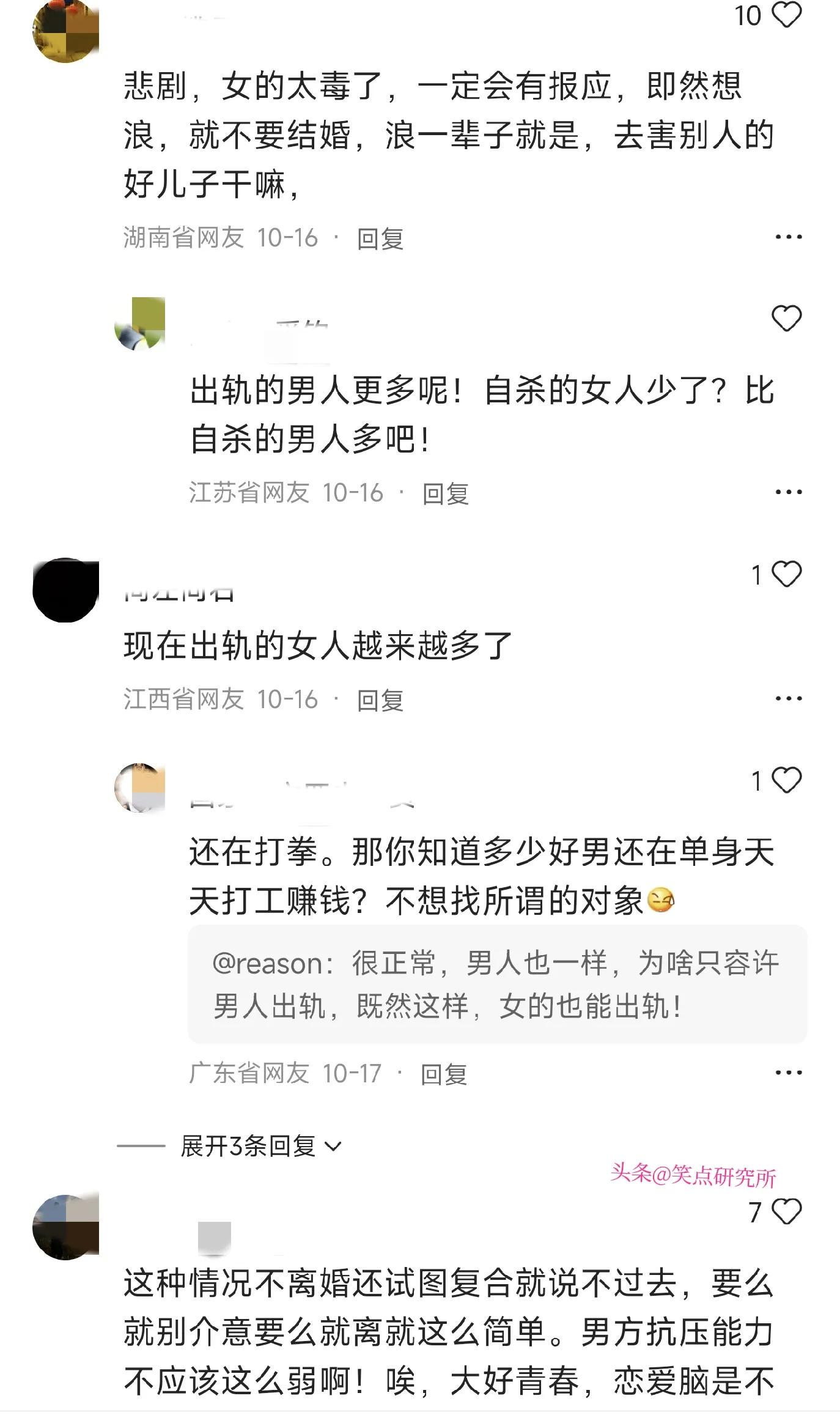Screen dimensions: 840x1415
Task: Open more options on Jiangxi user's comment
Action: (x=787, y=698)
